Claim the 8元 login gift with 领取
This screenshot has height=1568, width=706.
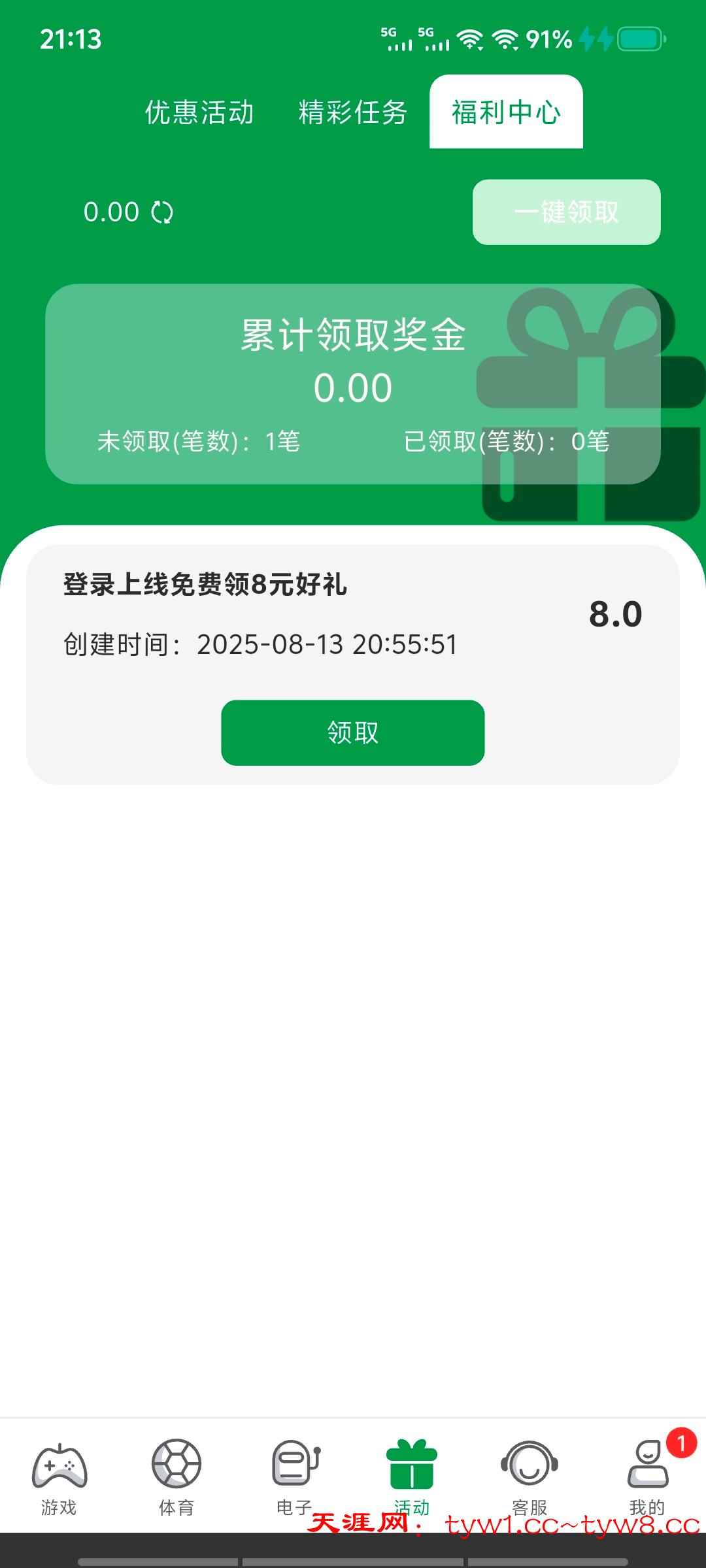tap(353, 732)
